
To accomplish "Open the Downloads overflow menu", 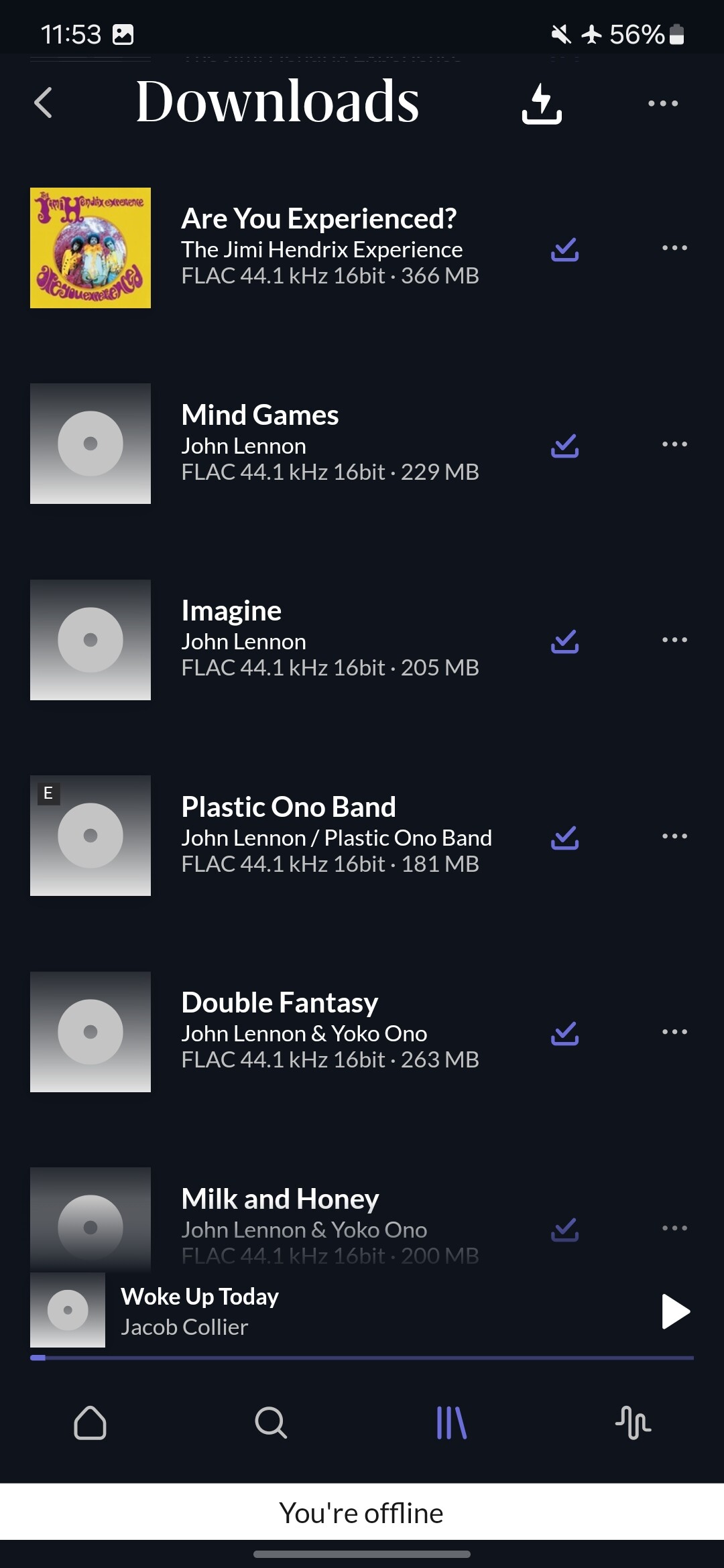I will (662, 103).
